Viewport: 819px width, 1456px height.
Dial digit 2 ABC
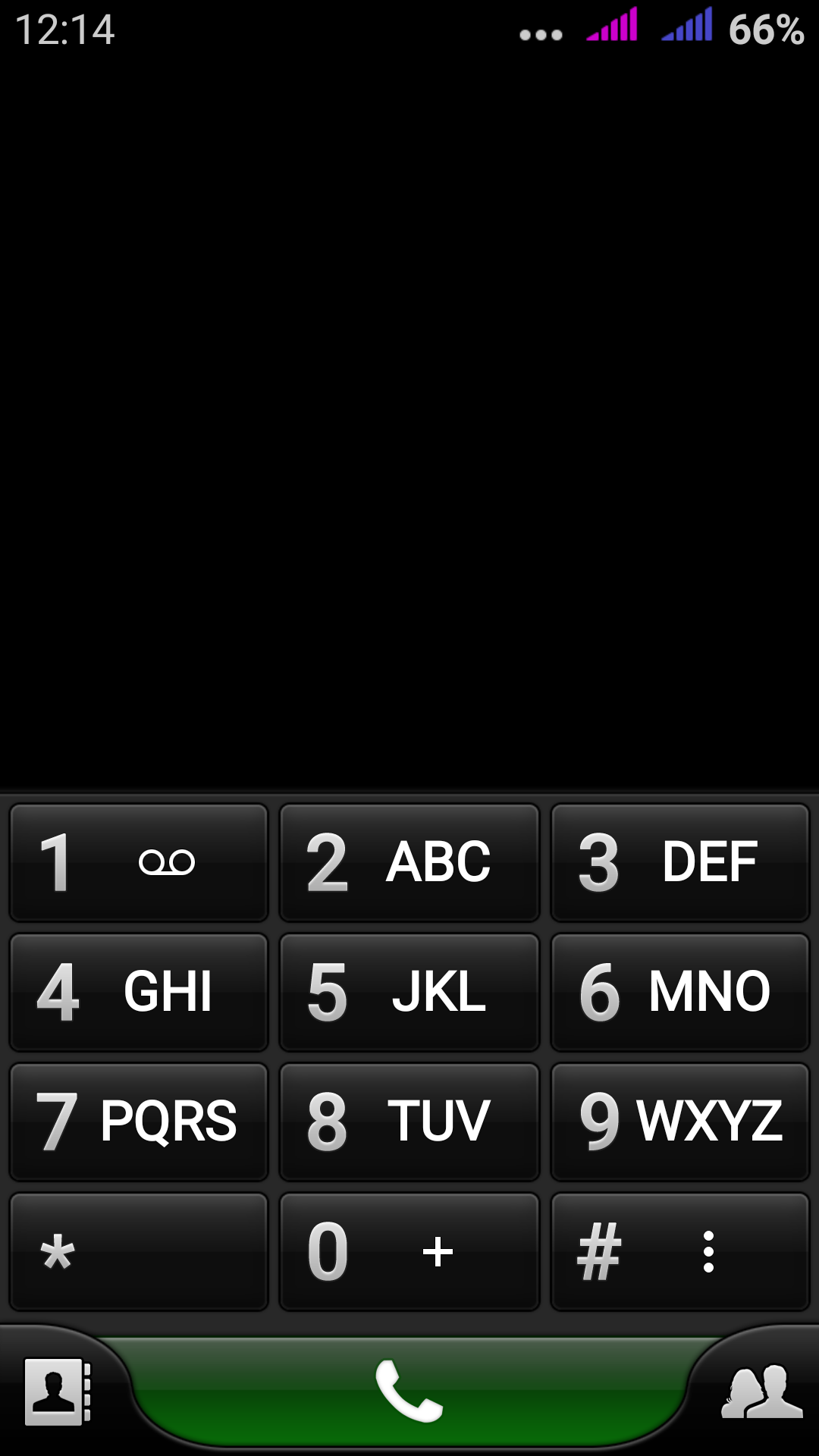(x=409, y=862)
